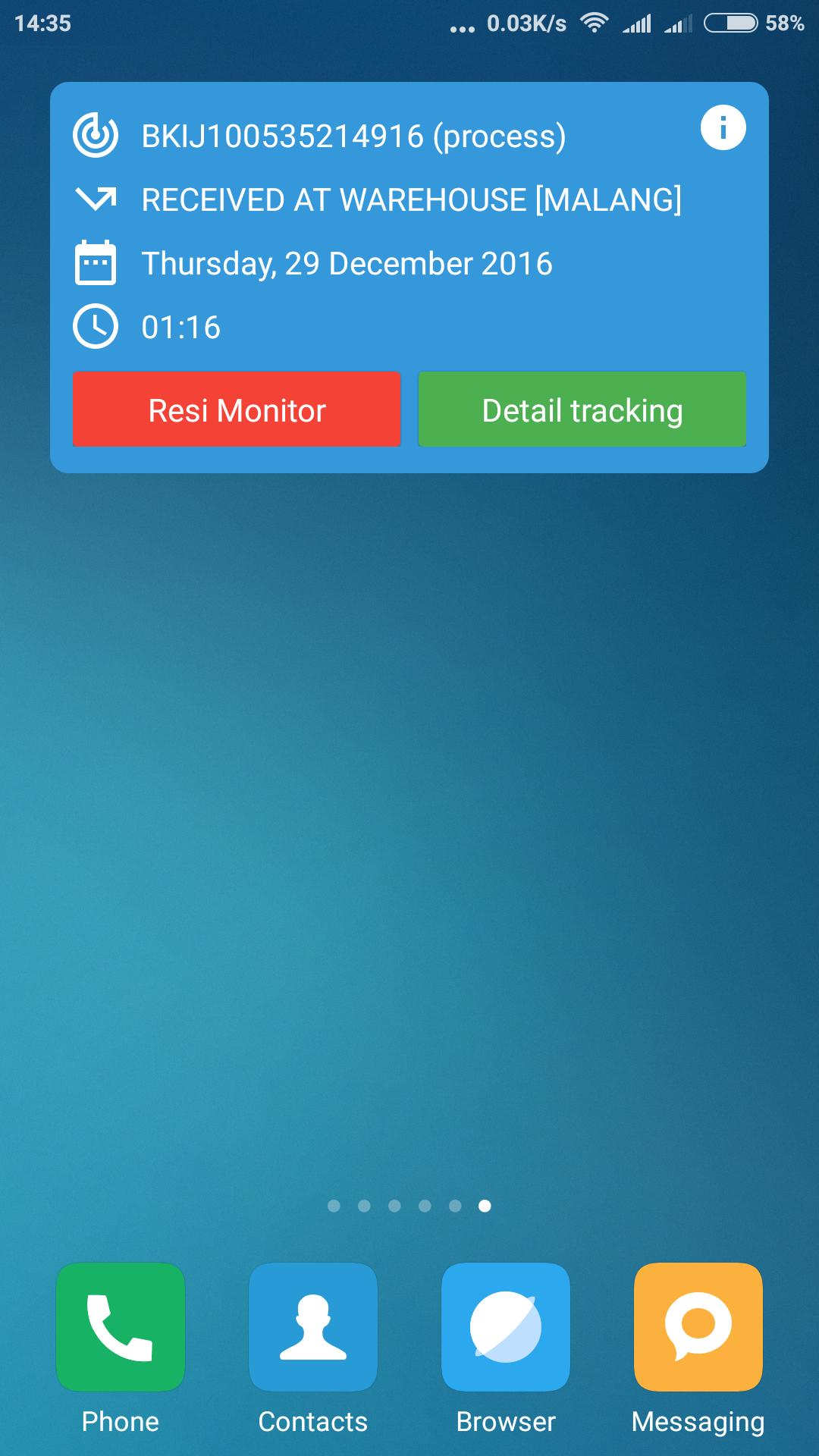Open Resi Monitor from the widget
The image size is (819, 1456).
coord(237,409)
